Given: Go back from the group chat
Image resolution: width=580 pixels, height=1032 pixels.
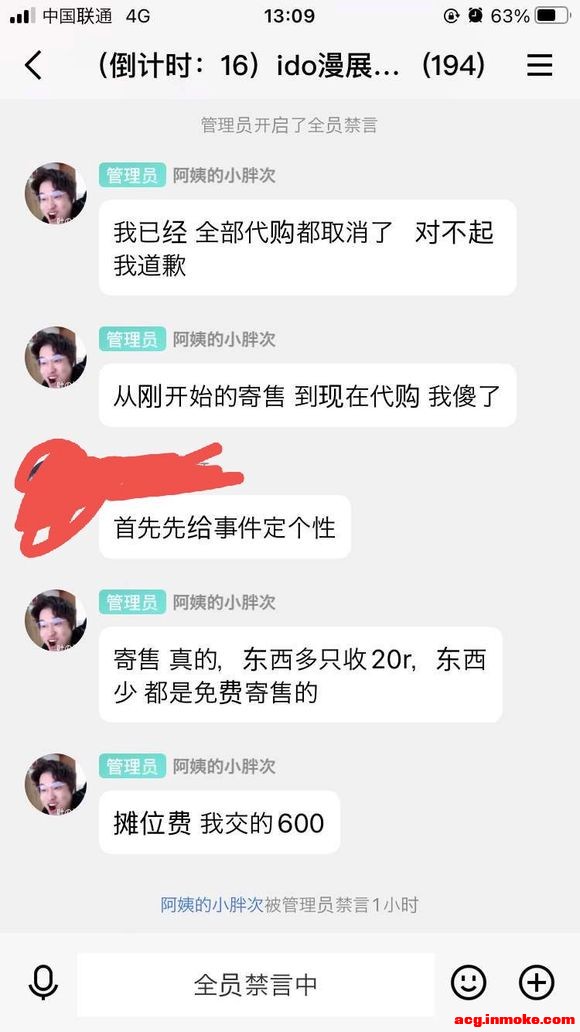Looking at the screenshot, I should (x=33, y=66).
